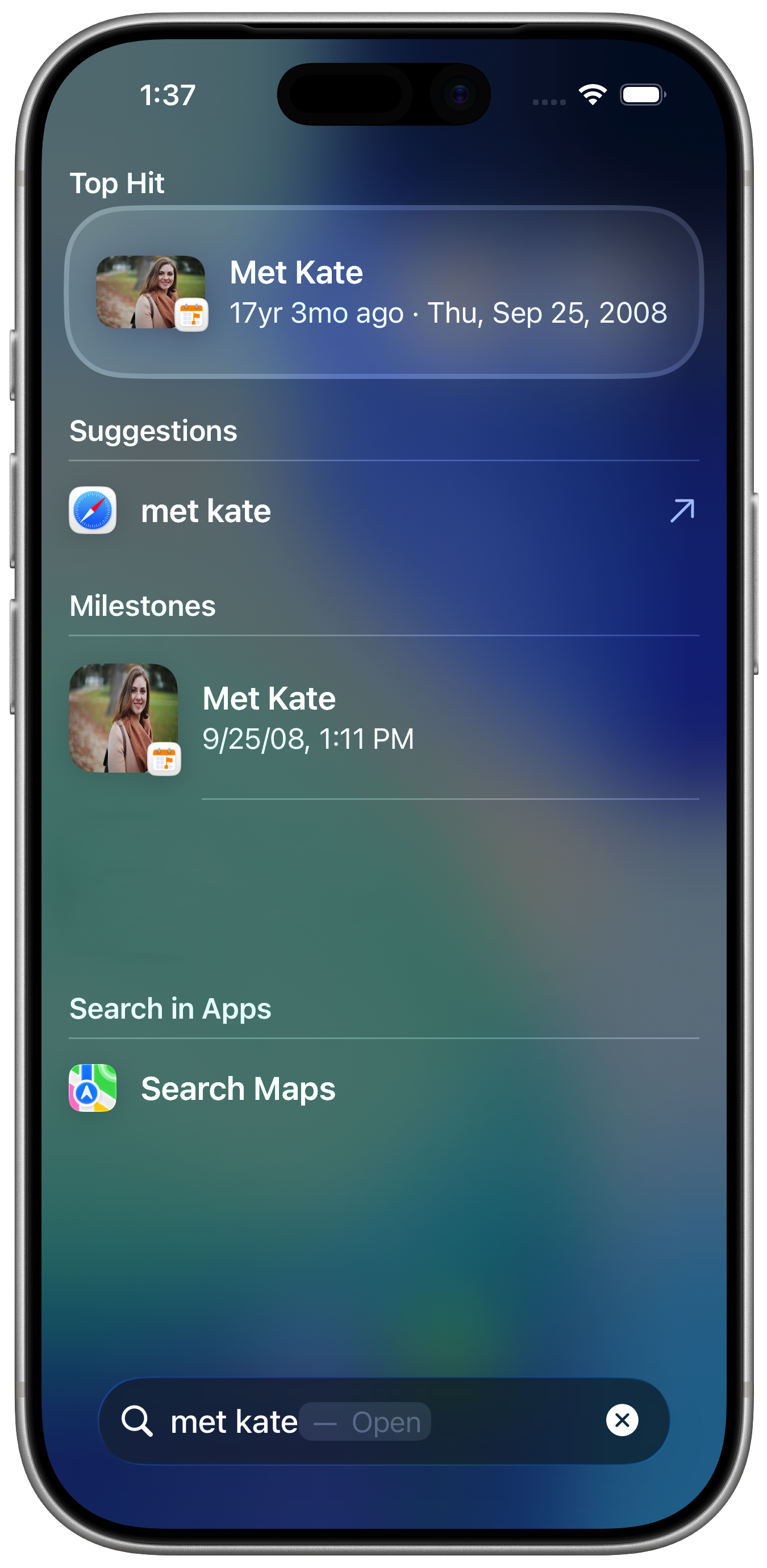
Task: Open Safari via its compass icon
Action: (93, 511)
